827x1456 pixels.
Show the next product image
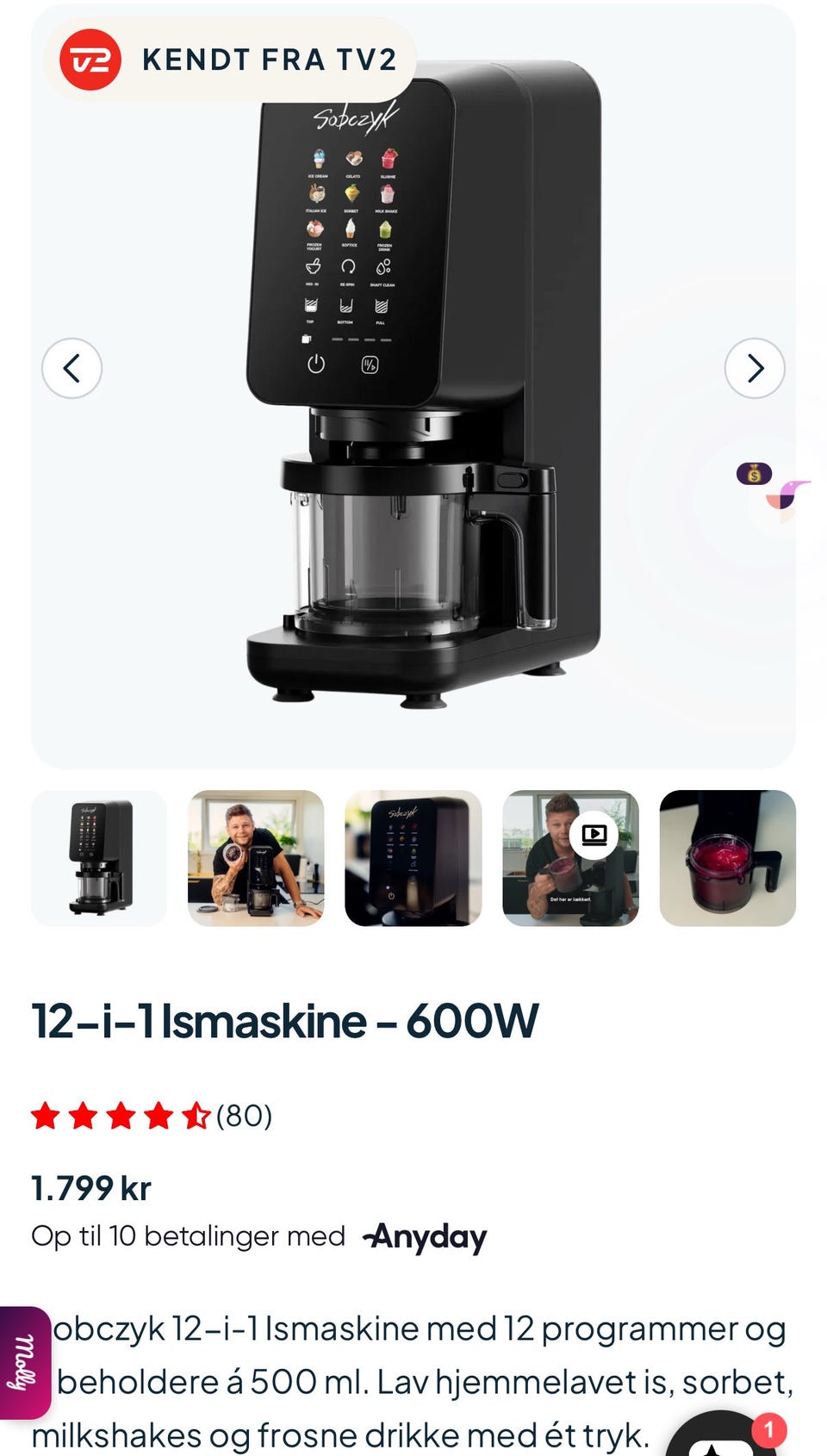click(x=755, y=369)
